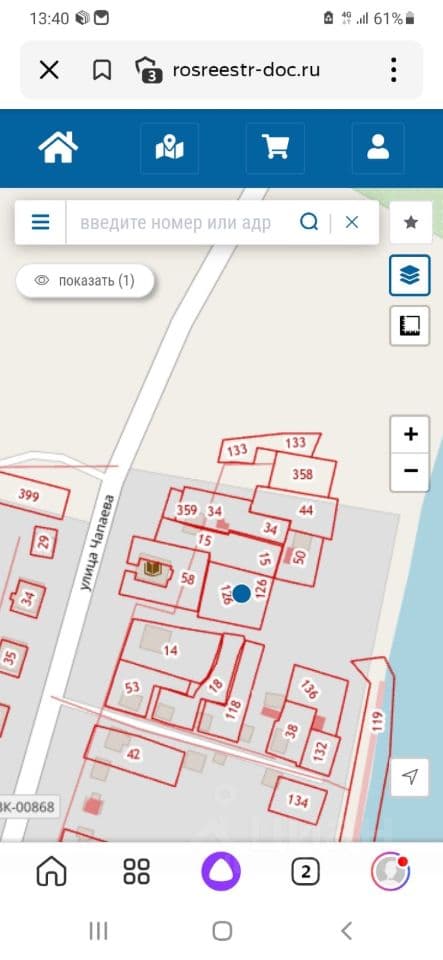Launch the Alice assistant button

pos(221,871)
